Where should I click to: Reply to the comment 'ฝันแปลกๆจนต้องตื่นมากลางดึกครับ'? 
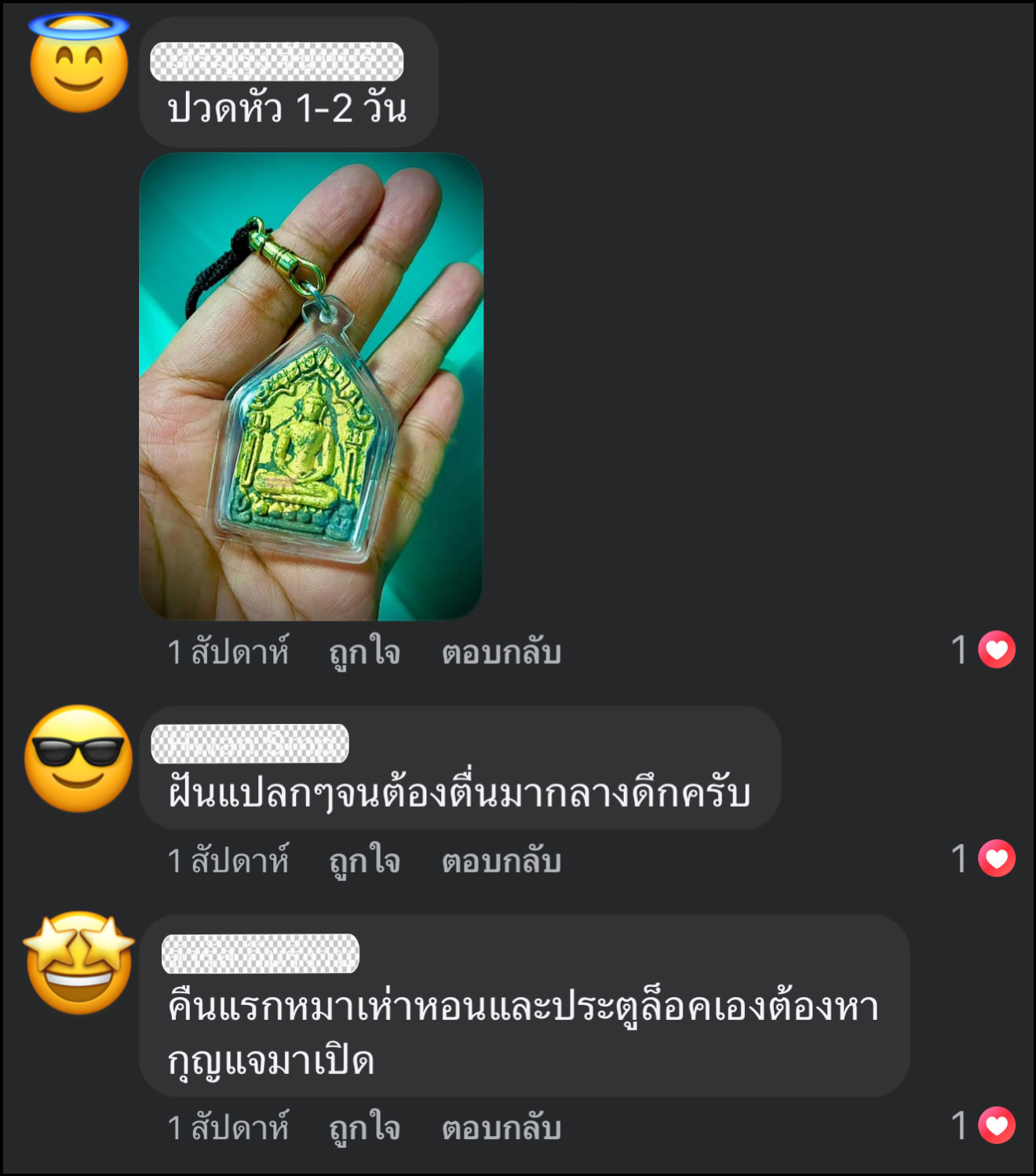[501, 861]
